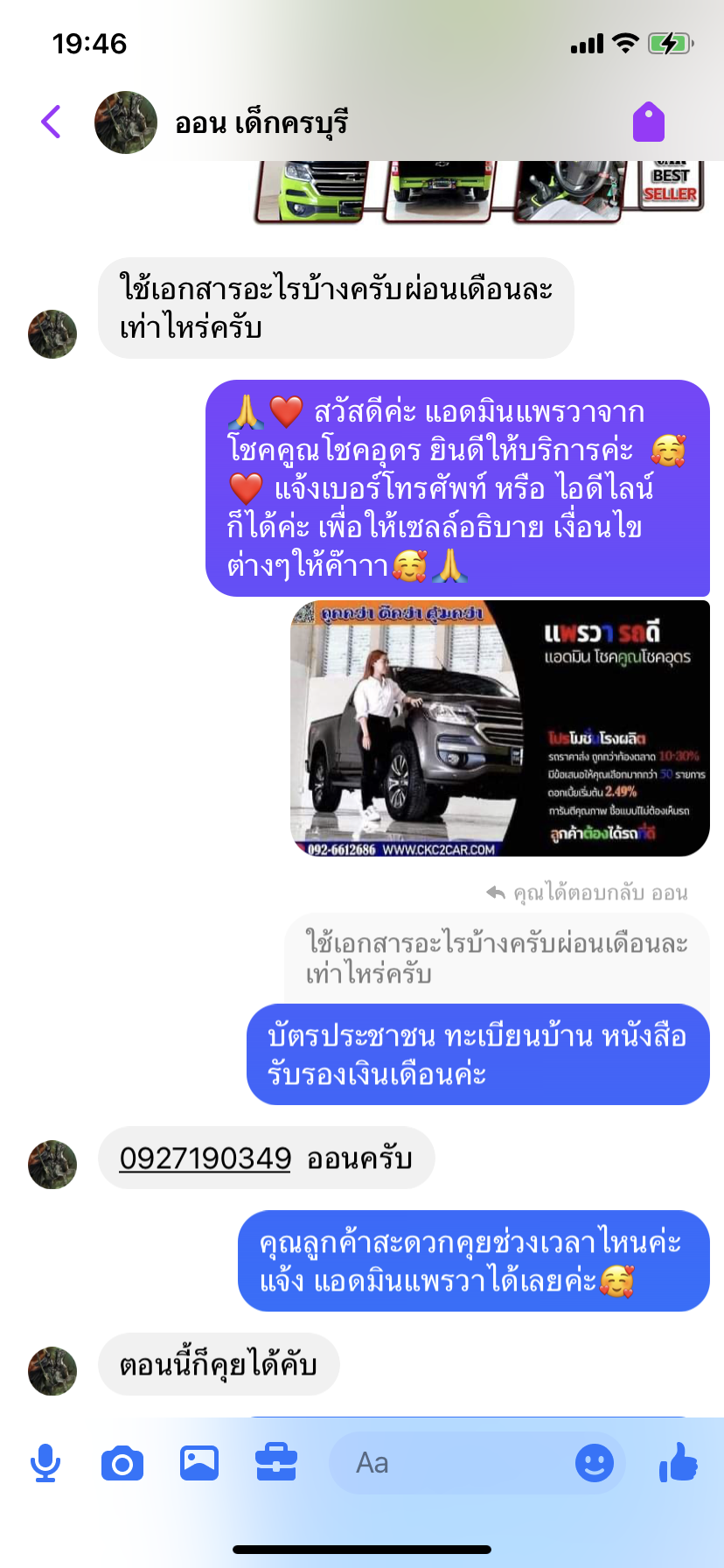Tap the Aa message input field
This screenshot has height=1568, width=724.
pos(450,1463)
